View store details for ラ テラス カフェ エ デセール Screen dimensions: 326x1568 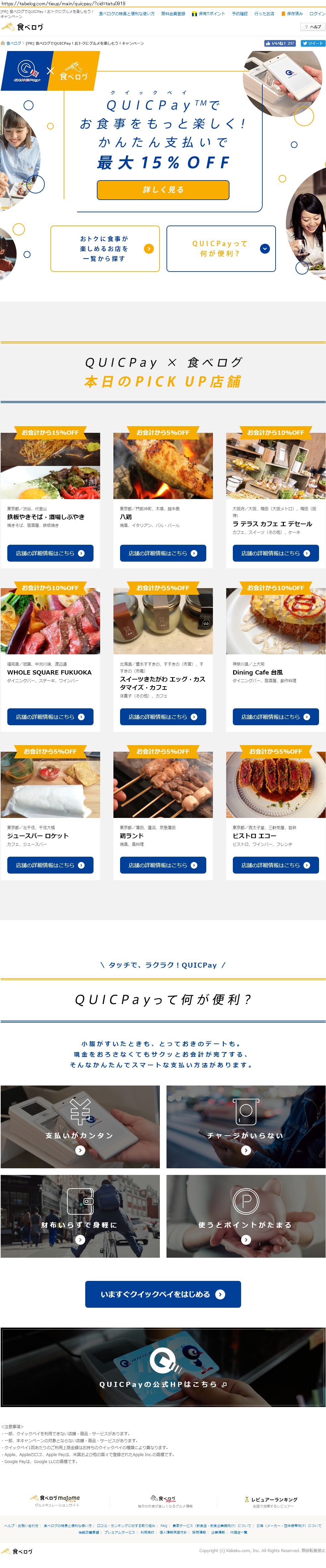coord(275,553)
